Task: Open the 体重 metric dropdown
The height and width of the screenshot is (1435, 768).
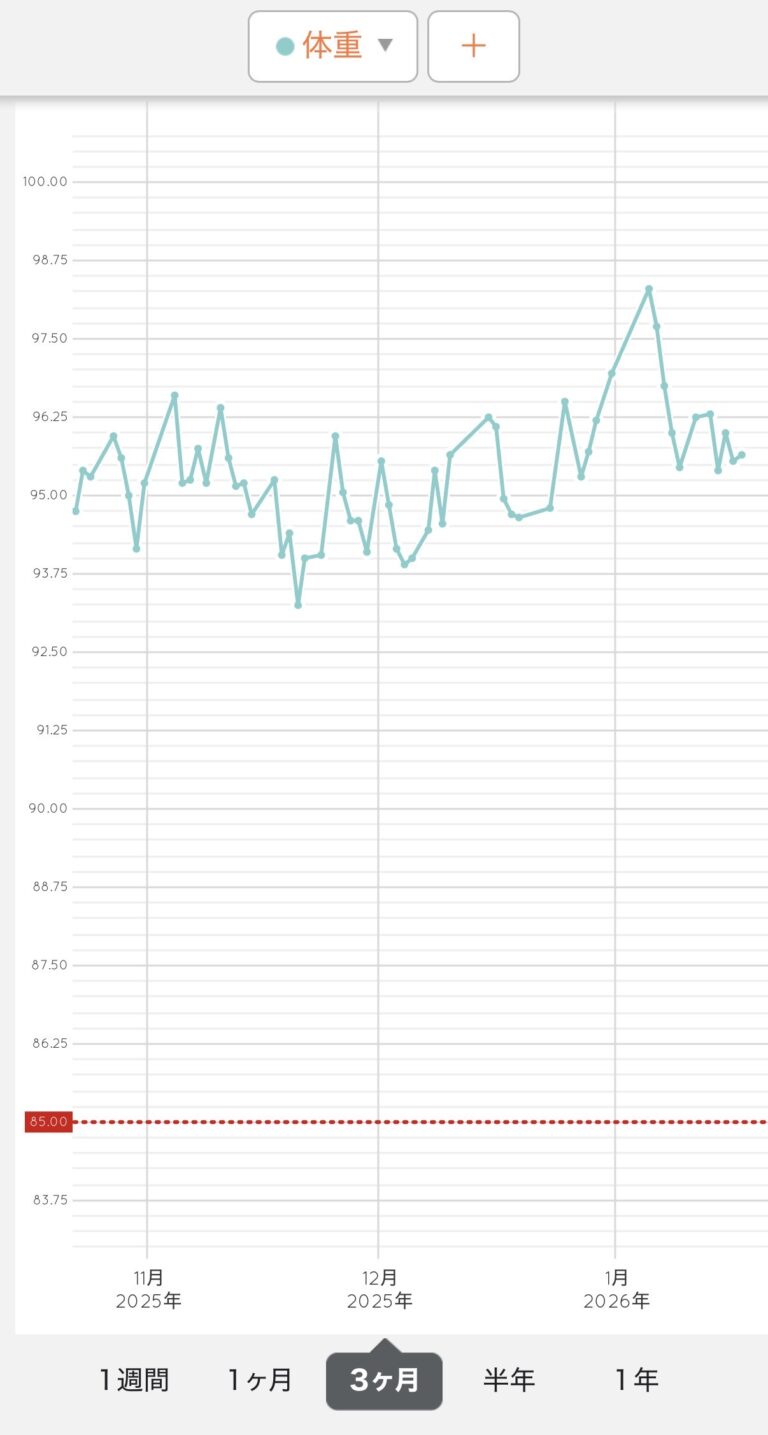Action: [x=333, y=46]
